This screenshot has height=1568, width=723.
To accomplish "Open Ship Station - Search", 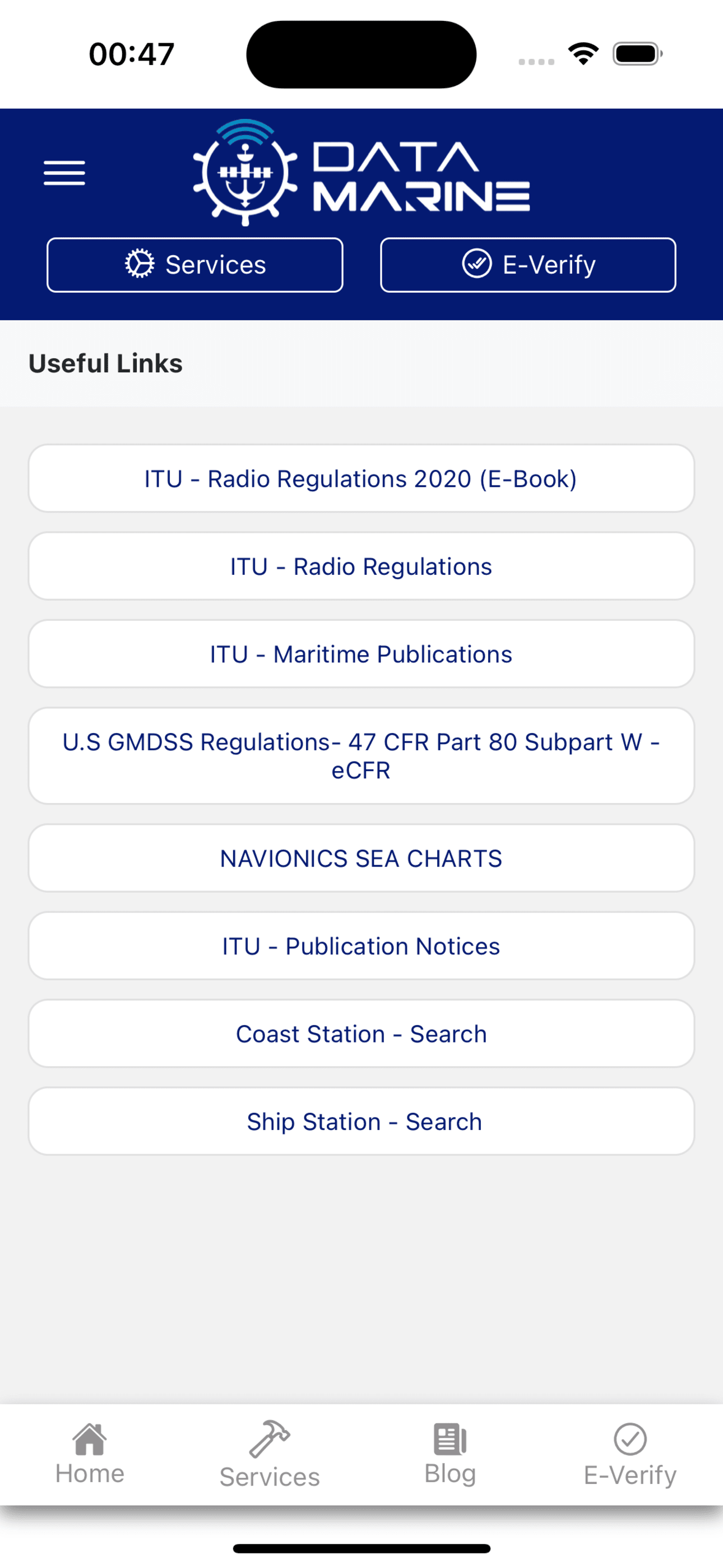I will coord(361,1120).
